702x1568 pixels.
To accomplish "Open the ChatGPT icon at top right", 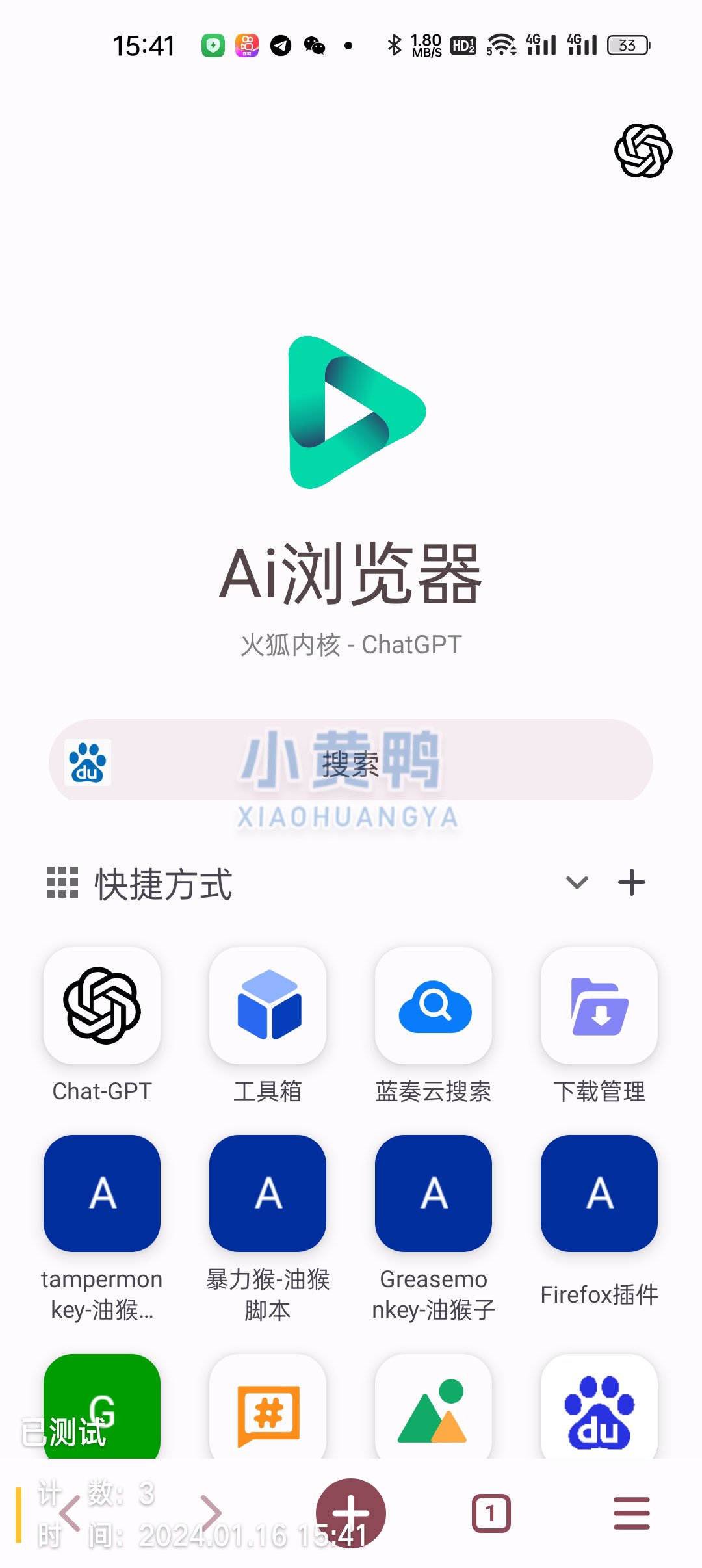I will [643, 151].
